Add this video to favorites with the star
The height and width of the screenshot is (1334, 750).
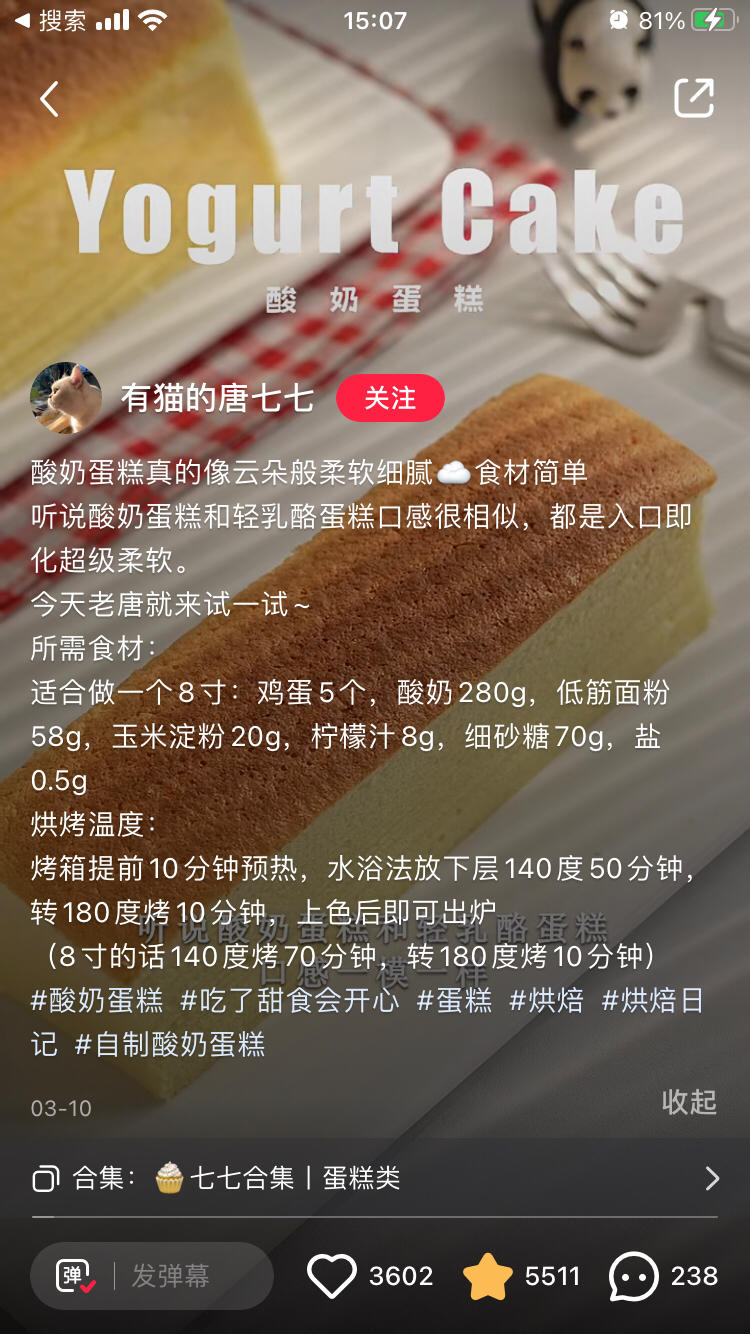click(x=488, y=1276)
